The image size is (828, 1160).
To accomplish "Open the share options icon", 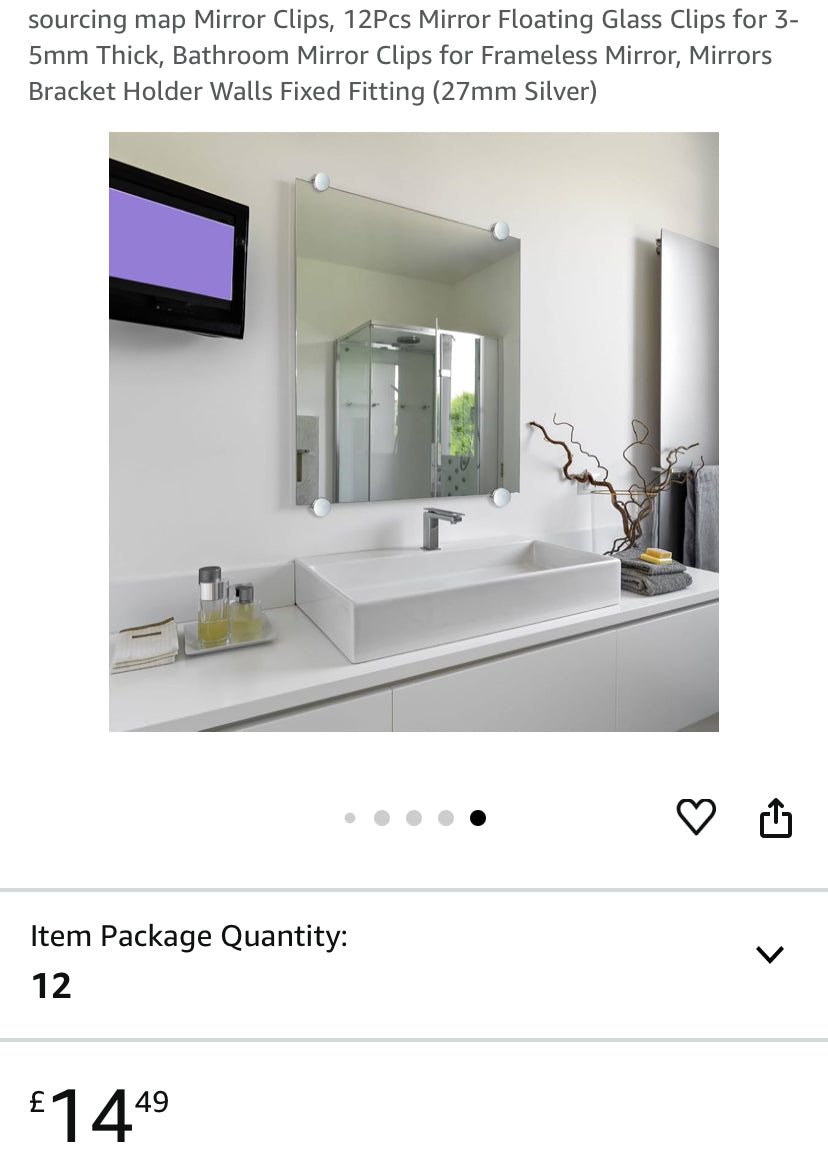I will (777, 817).
